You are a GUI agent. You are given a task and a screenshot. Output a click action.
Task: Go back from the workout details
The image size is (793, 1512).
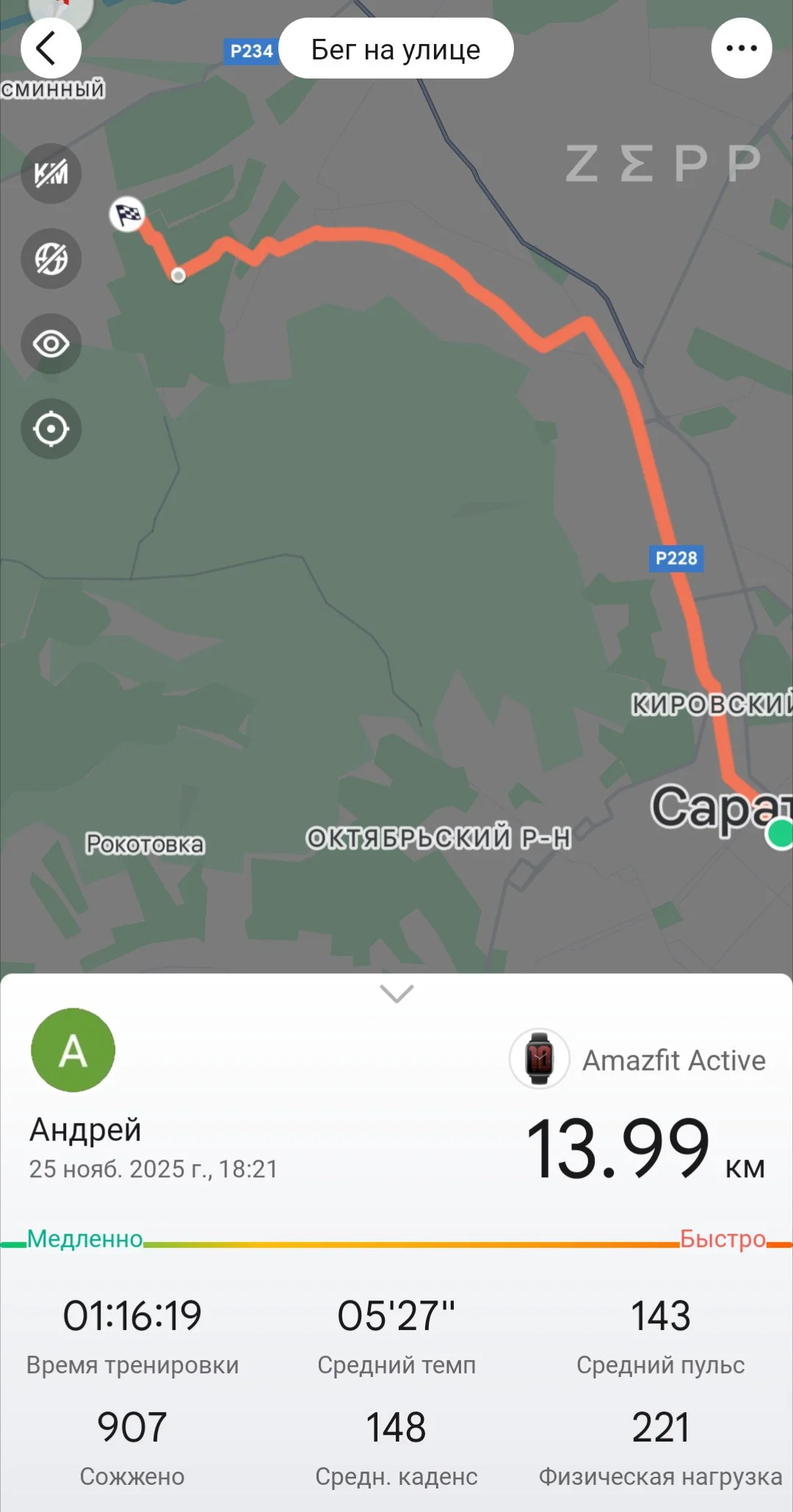click(x=50, y=48)
